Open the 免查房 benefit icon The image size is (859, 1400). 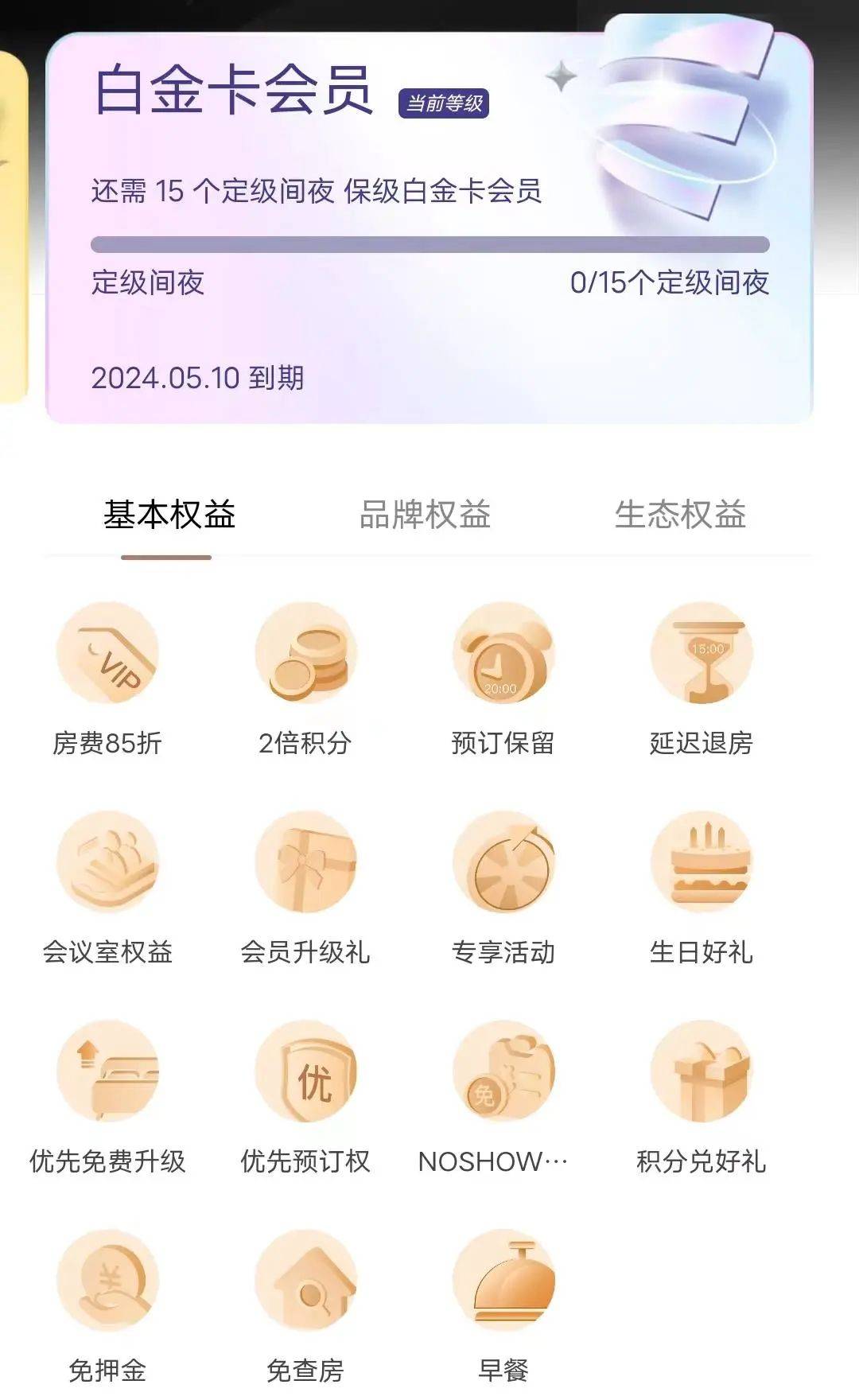306,1281
